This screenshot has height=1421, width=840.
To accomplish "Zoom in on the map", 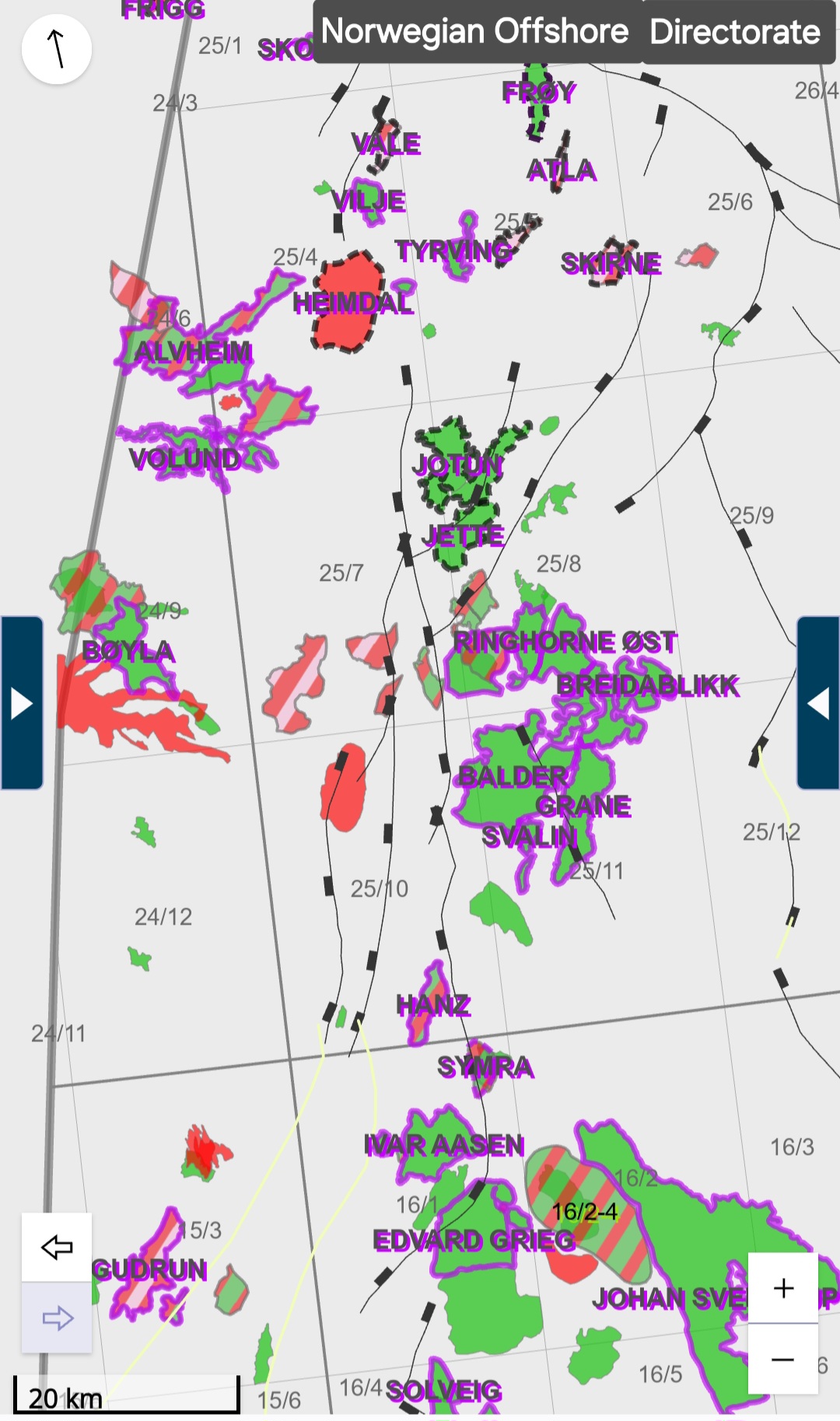I will coord(783,1288).
